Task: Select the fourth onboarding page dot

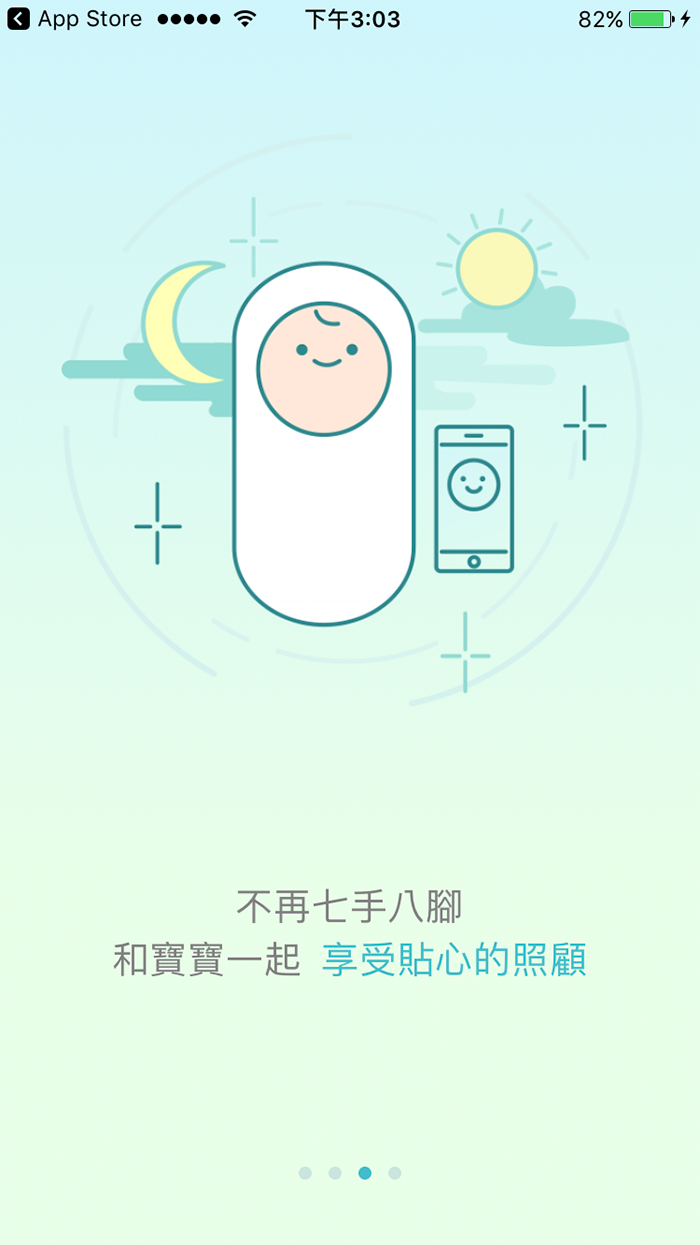Action: 395,1173
